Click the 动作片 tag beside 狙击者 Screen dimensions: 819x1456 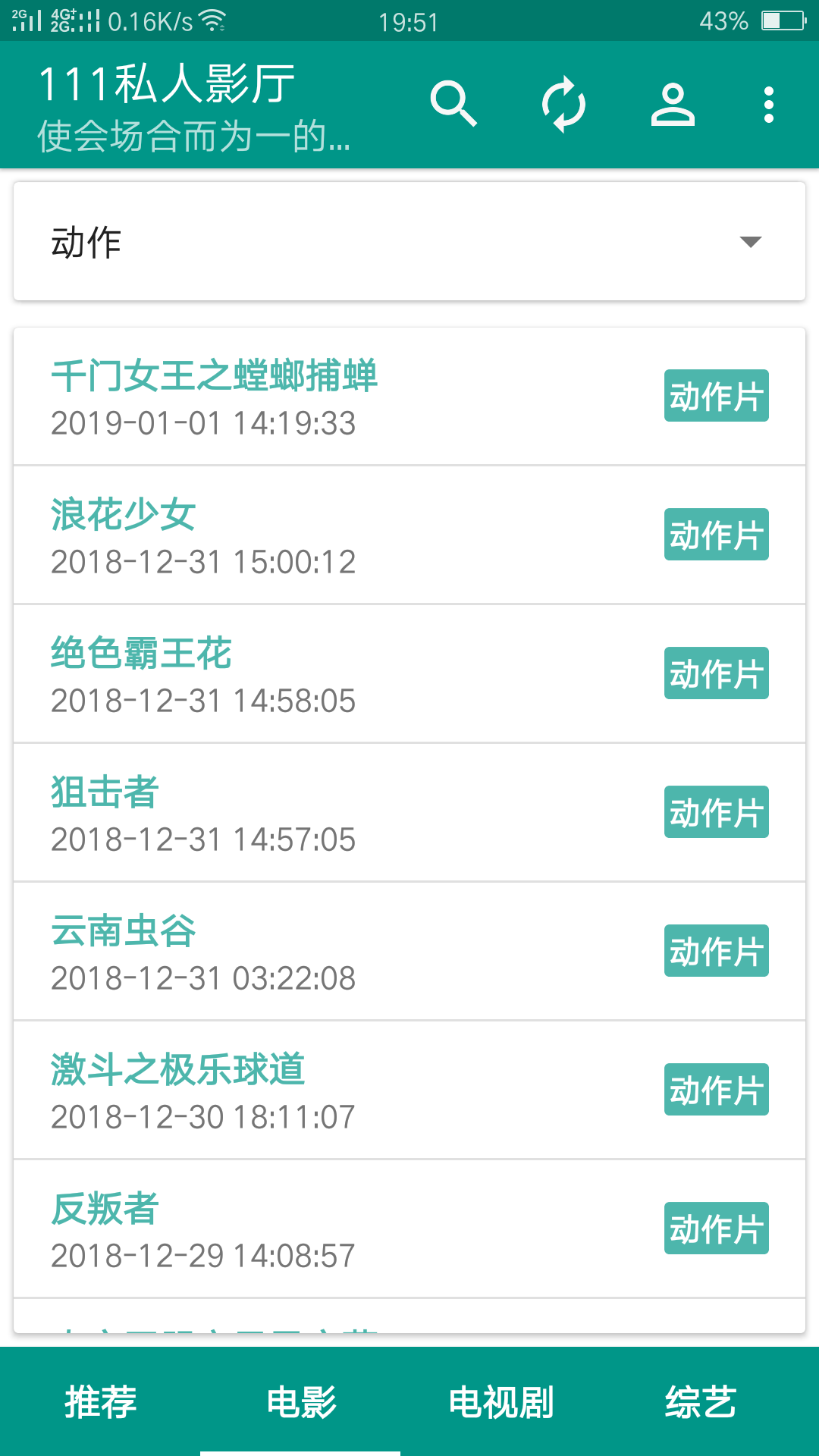pyautogui.click(x=716, y=811)
